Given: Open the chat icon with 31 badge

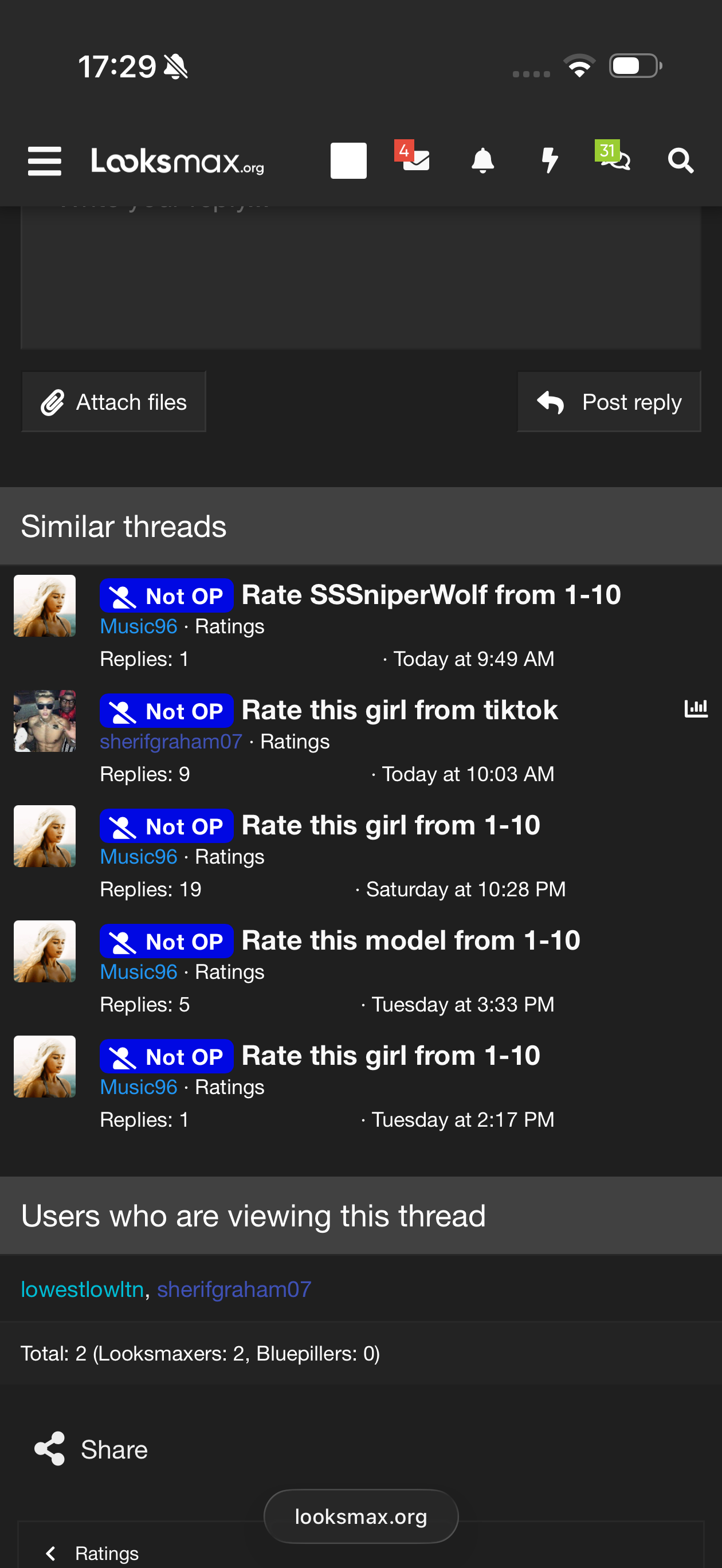Looking at the screenshot, I should pyautogui.click(x=614, y=157).
